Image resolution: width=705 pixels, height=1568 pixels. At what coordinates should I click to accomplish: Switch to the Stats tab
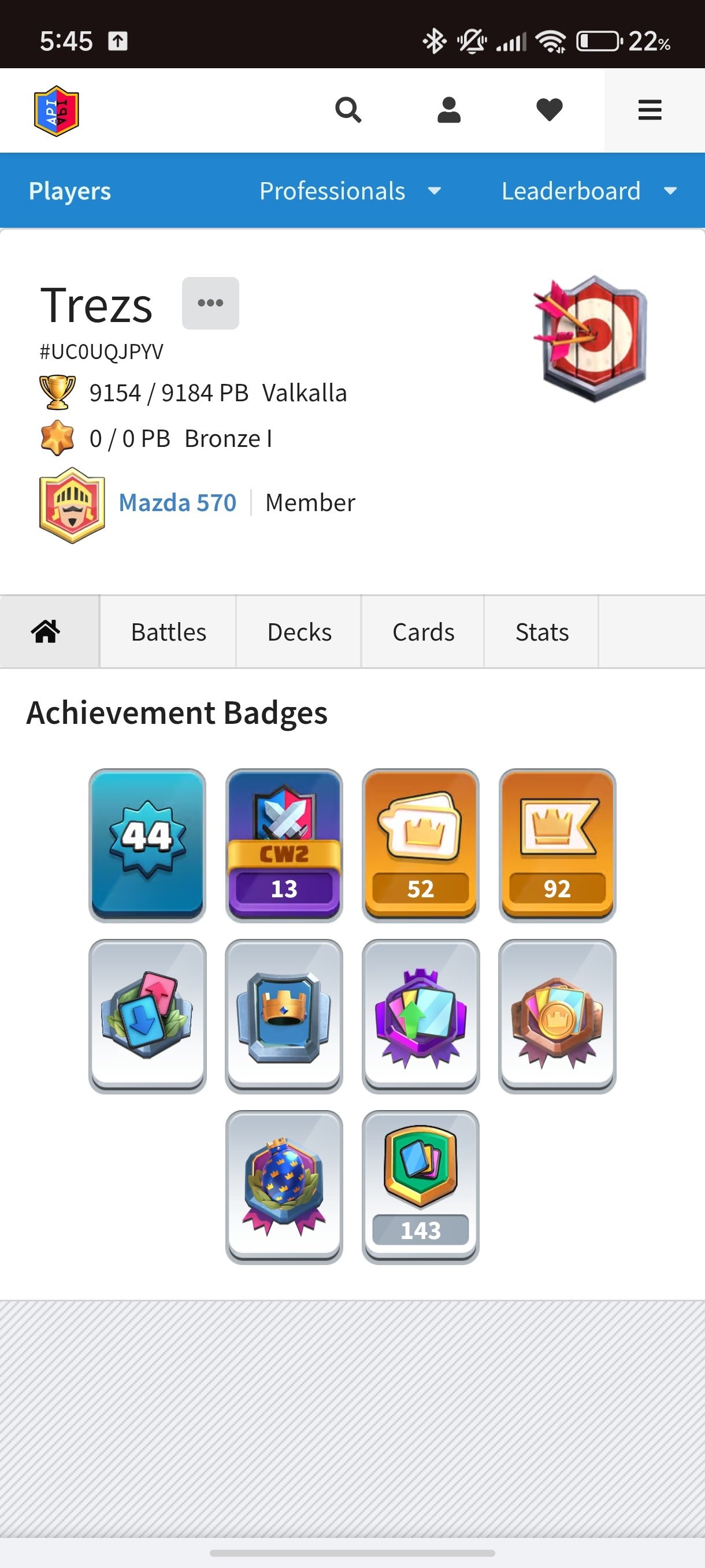click(x=542, y=632)
